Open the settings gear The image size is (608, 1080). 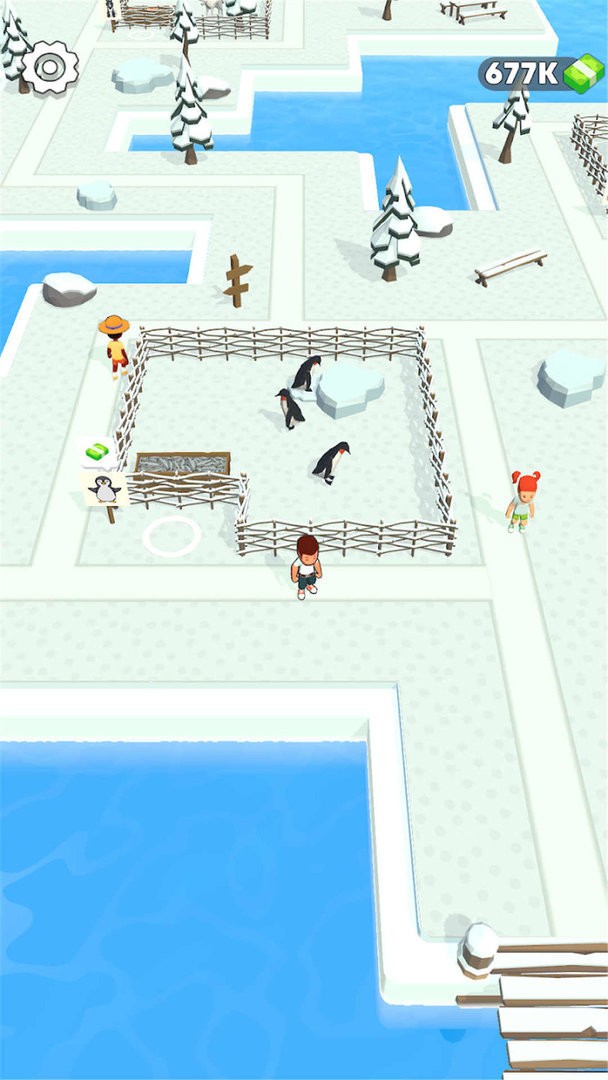[x=49, y=67]
